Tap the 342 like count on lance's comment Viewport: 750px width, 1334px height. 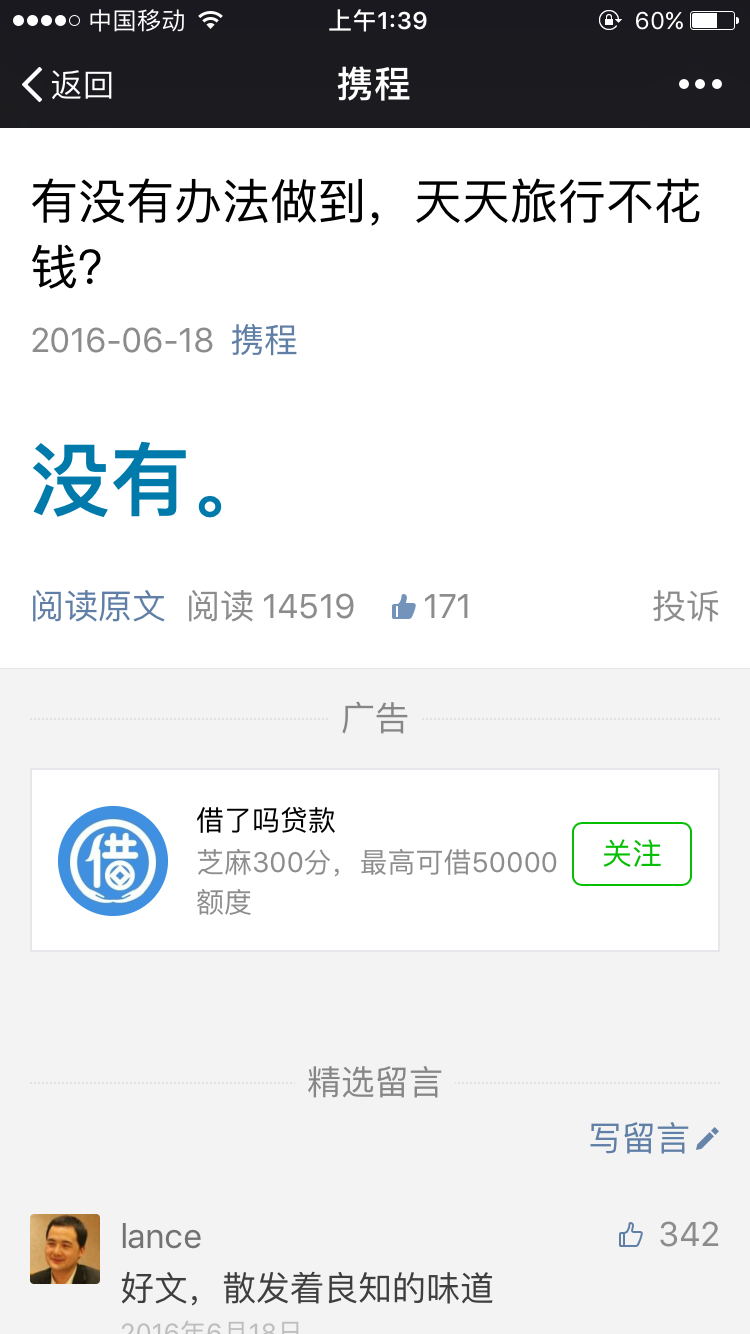688,1234
